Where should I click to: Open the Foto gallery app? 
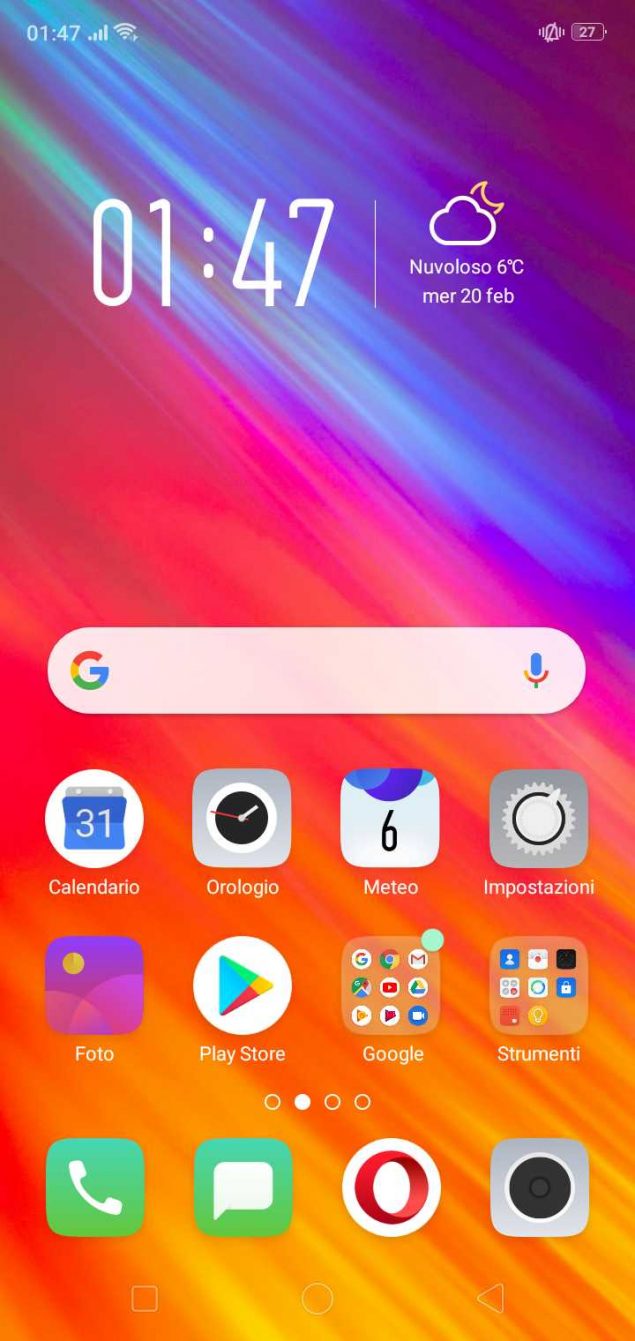point(94,985)
